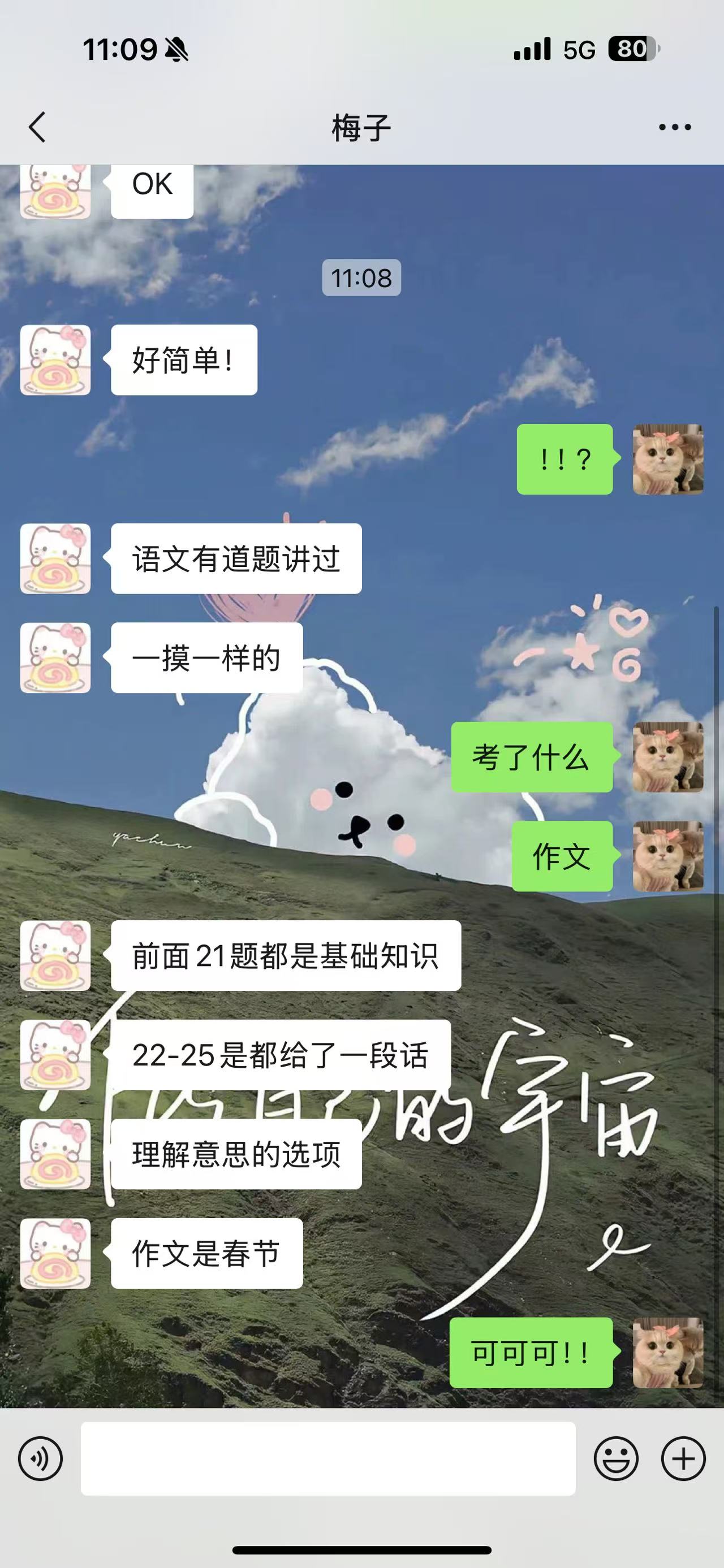Screen dimensions: 724x1568
Task: Tap my cat avatar beside 考了什么
Action: click(668, 757)
